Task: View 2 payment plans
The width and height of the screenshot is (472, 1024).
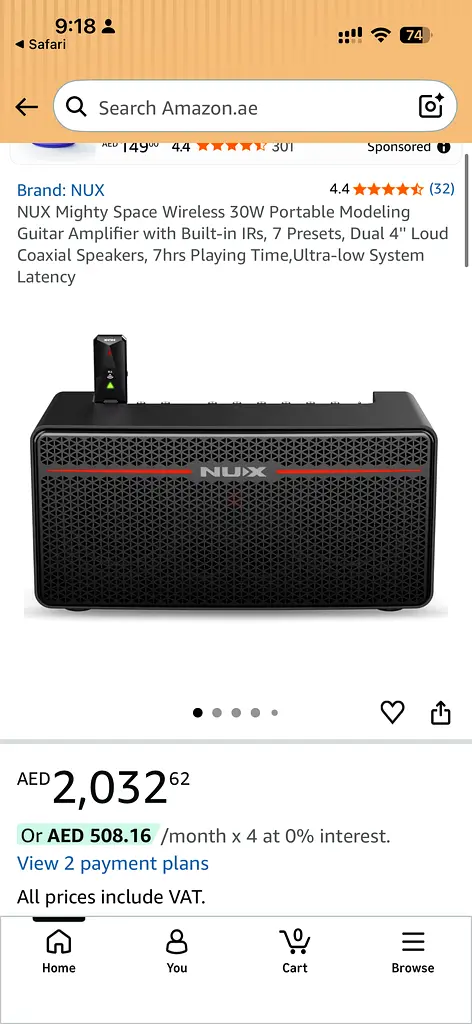Action: 113,863
